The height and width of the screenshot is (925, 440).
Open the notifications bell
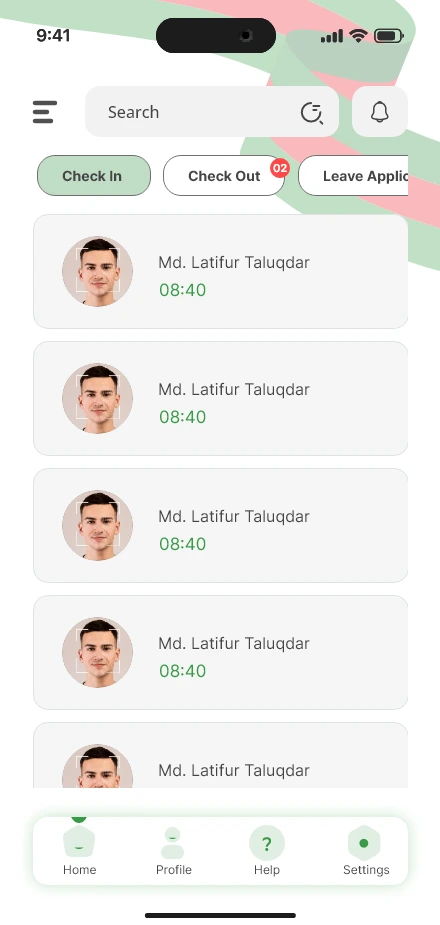pos(380,111)
